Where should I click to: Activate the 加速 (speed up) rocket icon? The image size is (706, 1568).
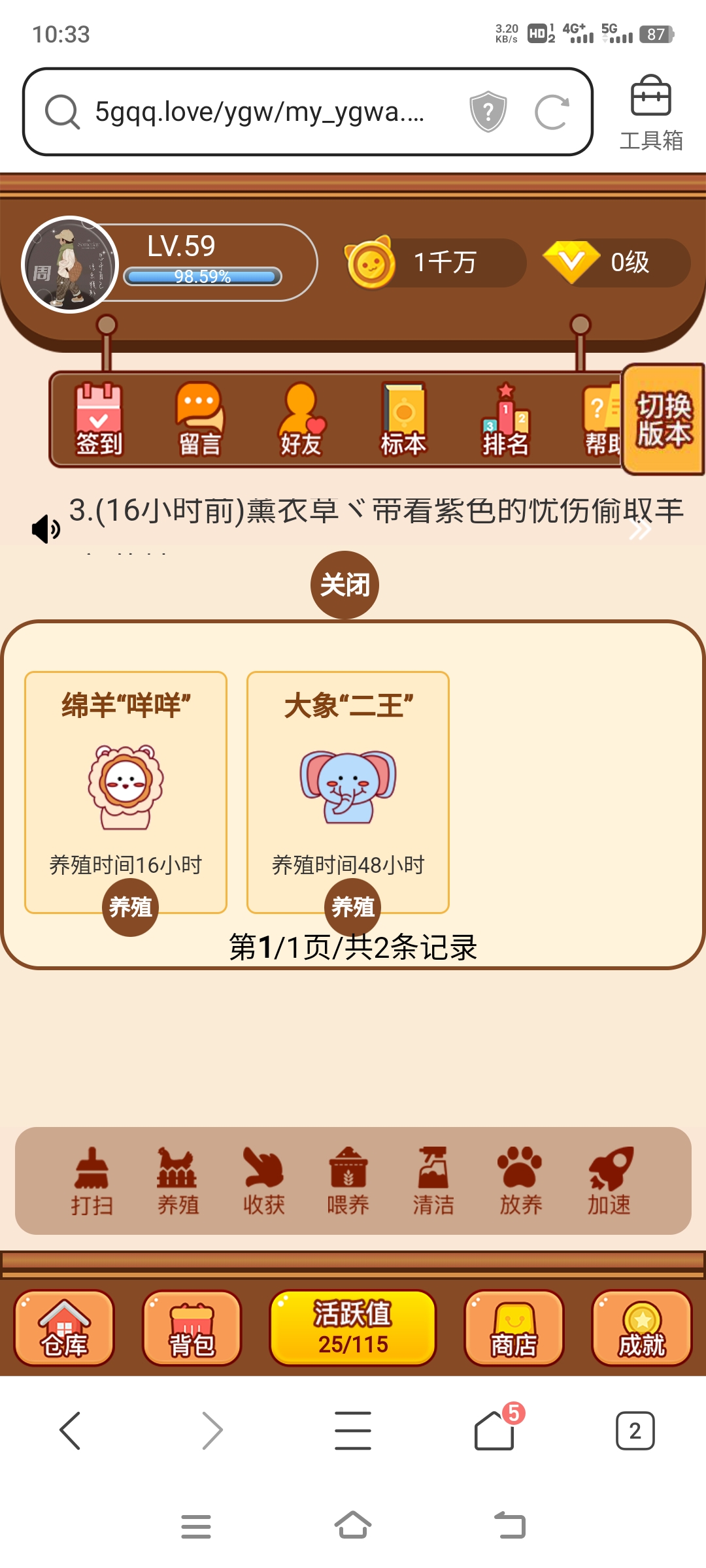(609, 1176)
